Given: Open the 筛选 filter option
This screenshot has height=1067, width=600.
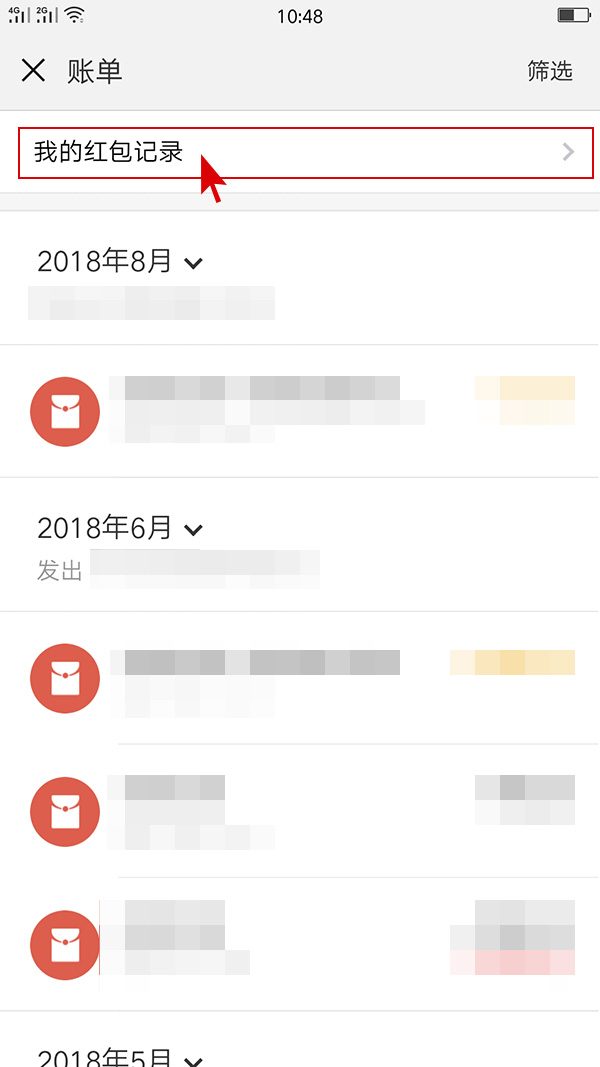Looking at the screenshot, I should pyautogui.click(x=550, y=71).
